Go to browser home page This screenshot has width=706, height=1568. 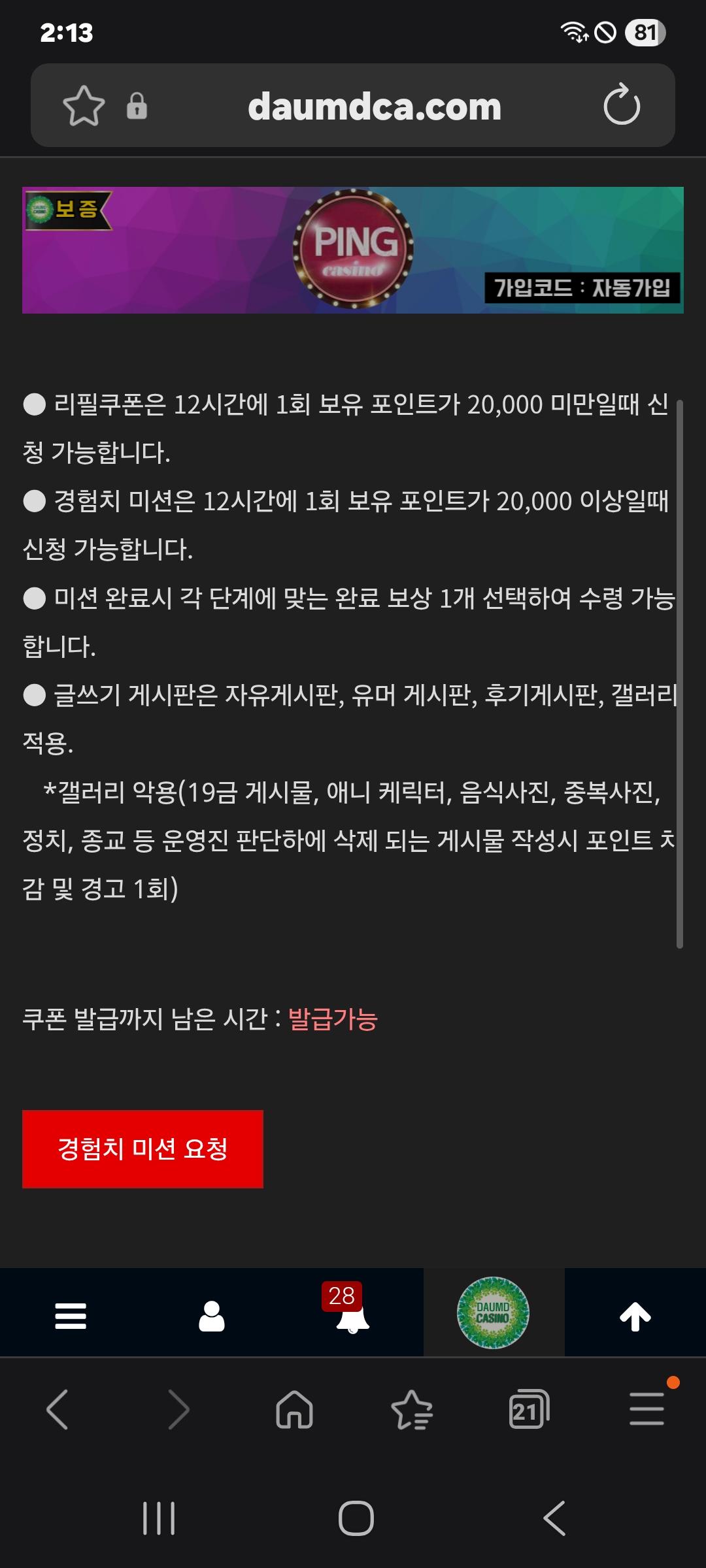(x=294, y=1410)
